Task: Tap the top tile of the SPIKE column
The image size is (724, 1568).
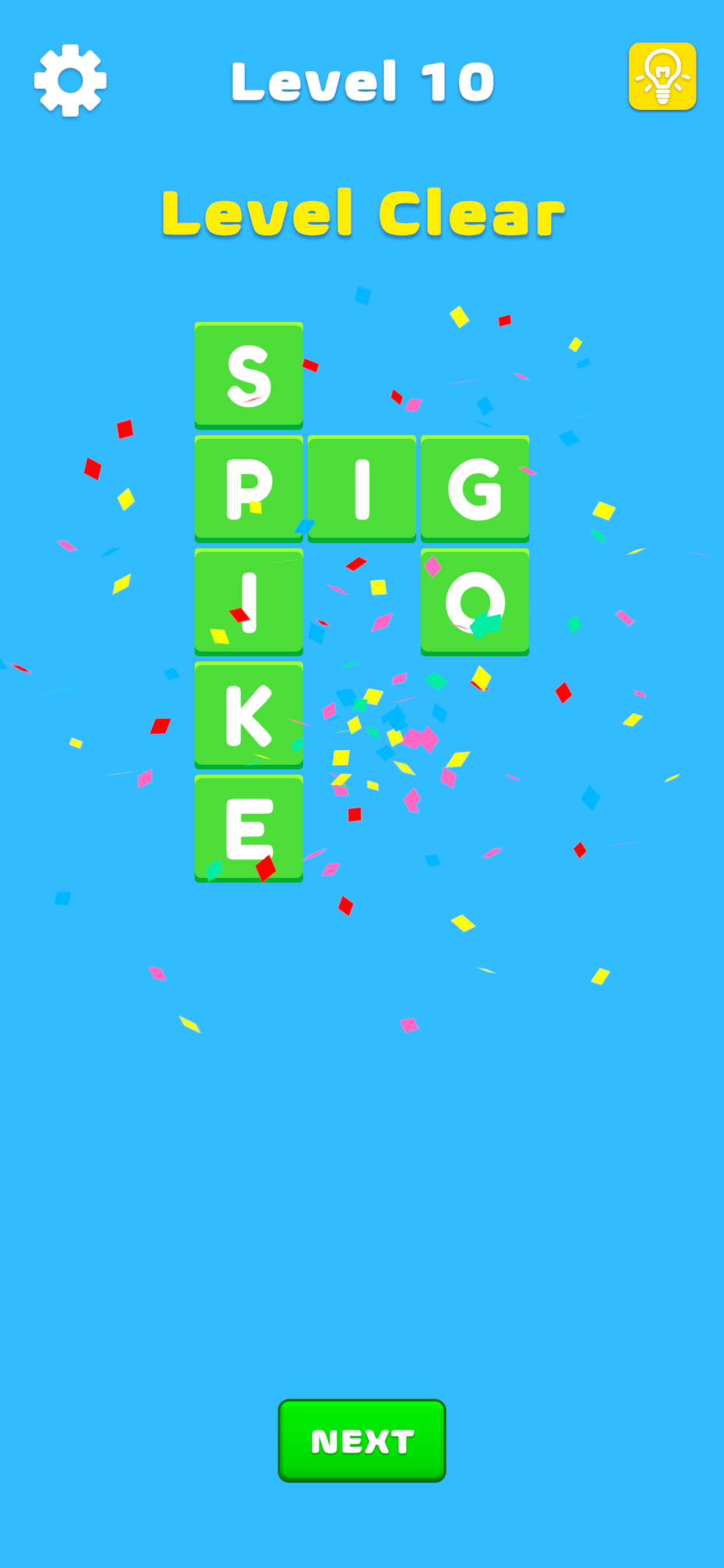Action: pyautogui.click(x=249, y=374)
